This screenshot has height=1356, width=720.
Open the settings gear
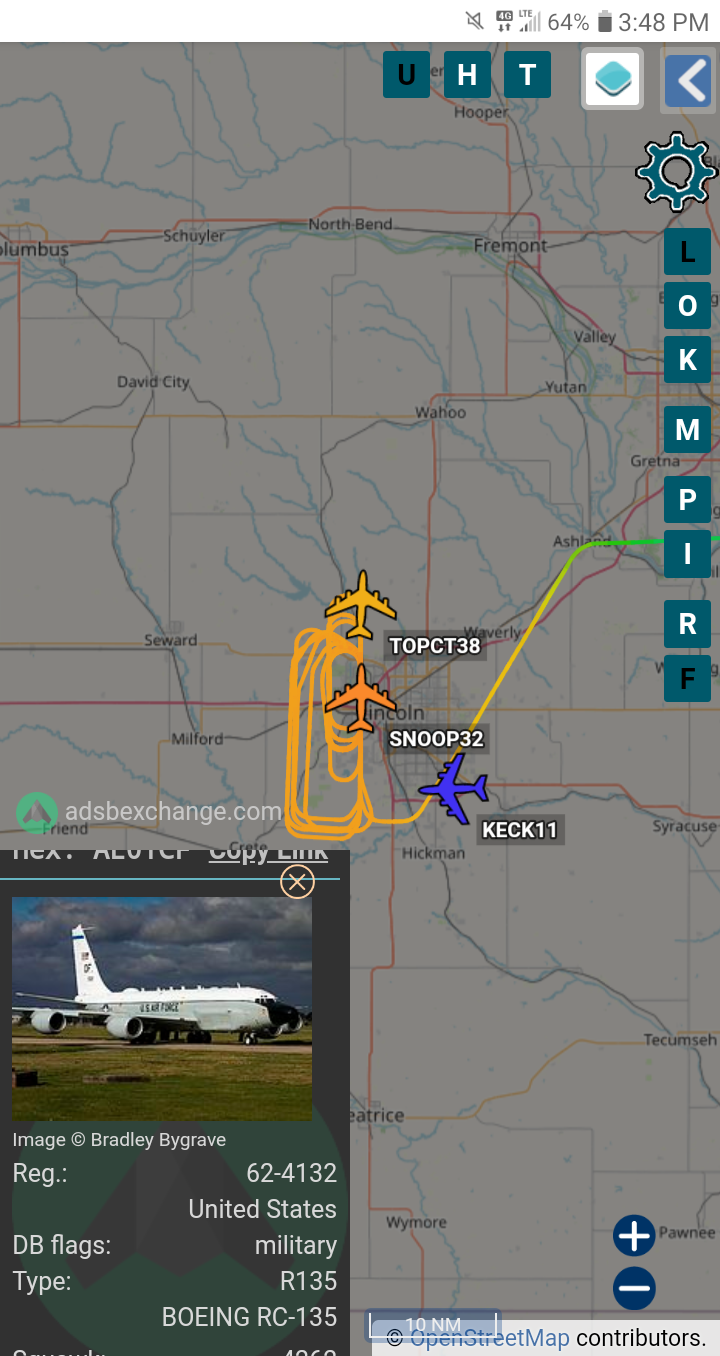(x=677, y=171)
